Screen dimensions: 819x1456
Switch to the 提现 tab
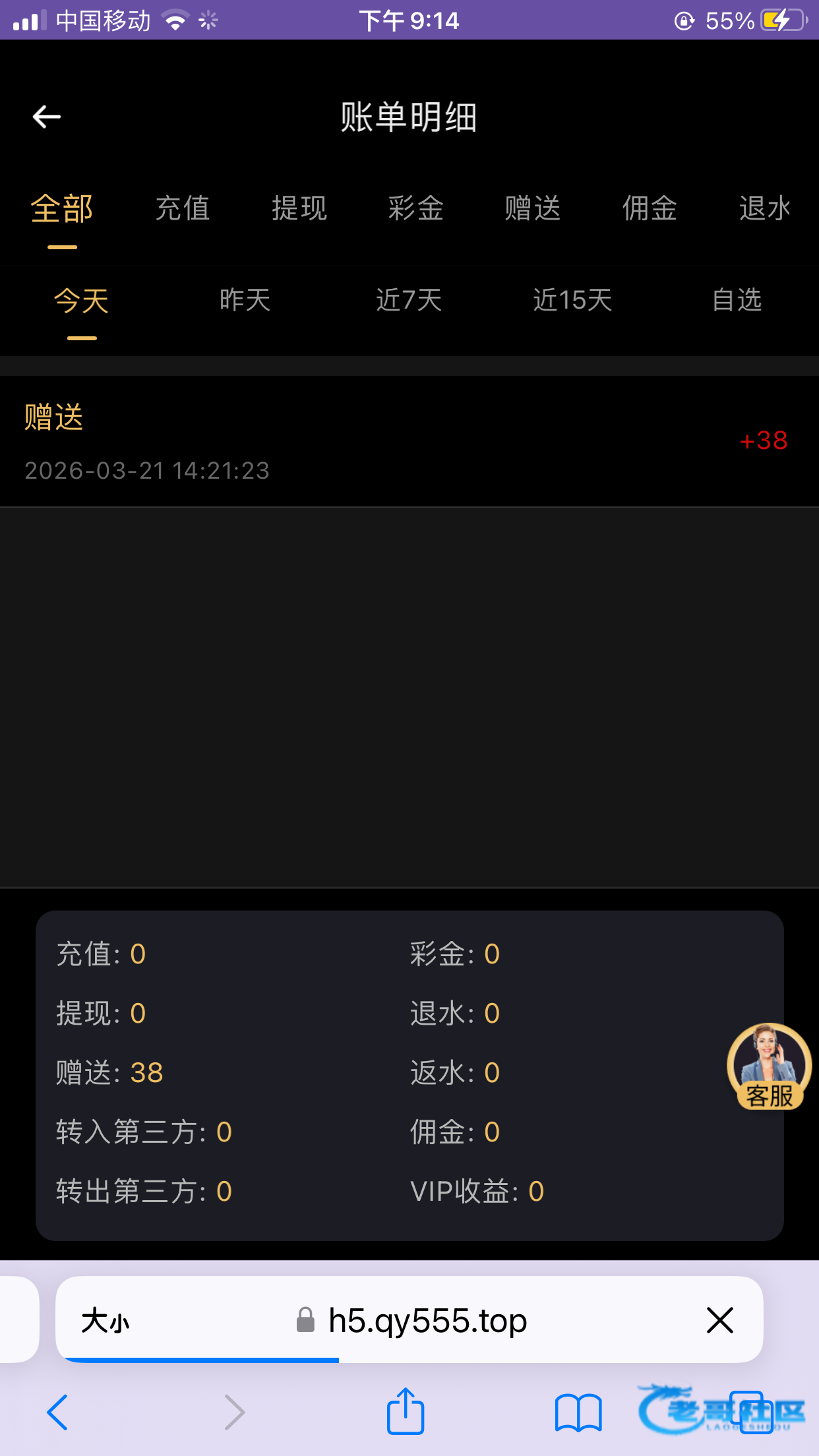coord(299,208)
